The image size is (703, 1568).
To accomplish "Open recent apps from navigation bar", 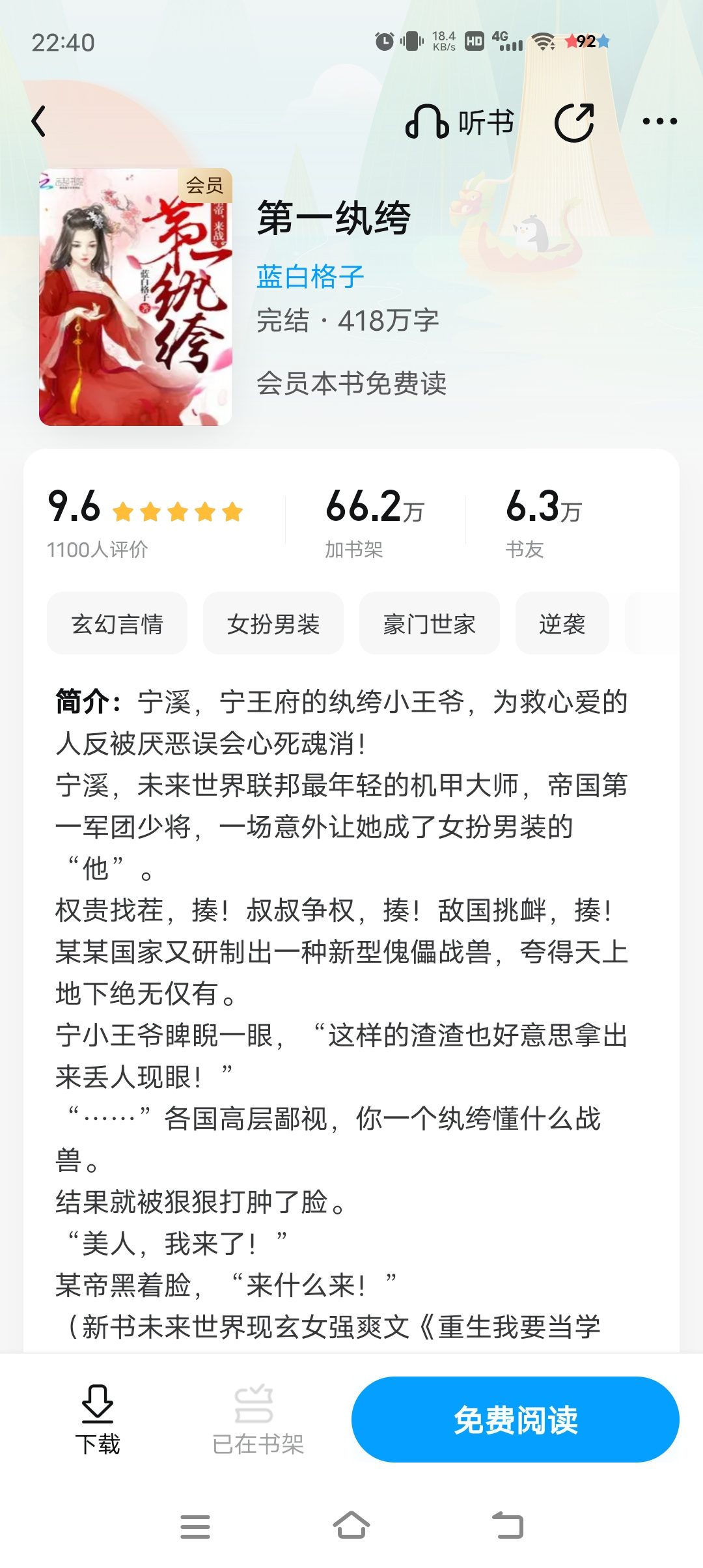I will tap(195, 1526).
